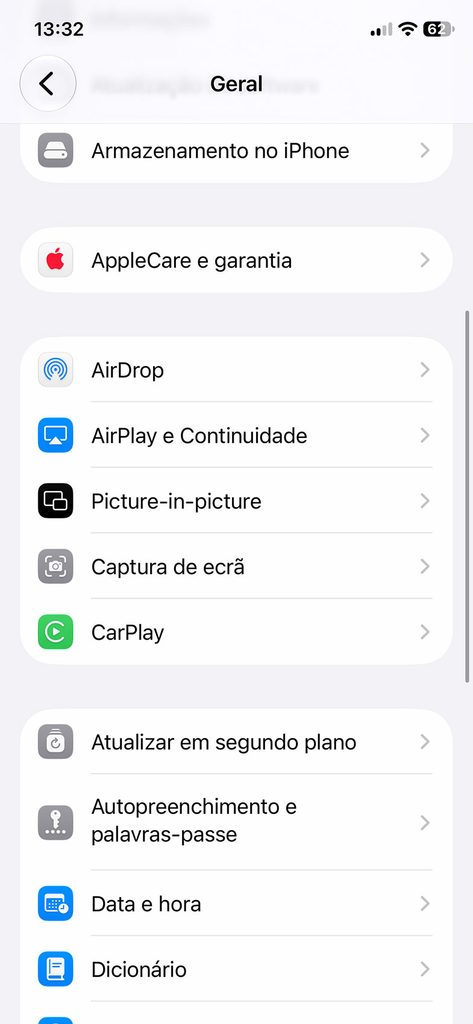Open CarPlay settings
Image resolution: width=473 pixels, height=1024 pixels.
tap(236, 632)
